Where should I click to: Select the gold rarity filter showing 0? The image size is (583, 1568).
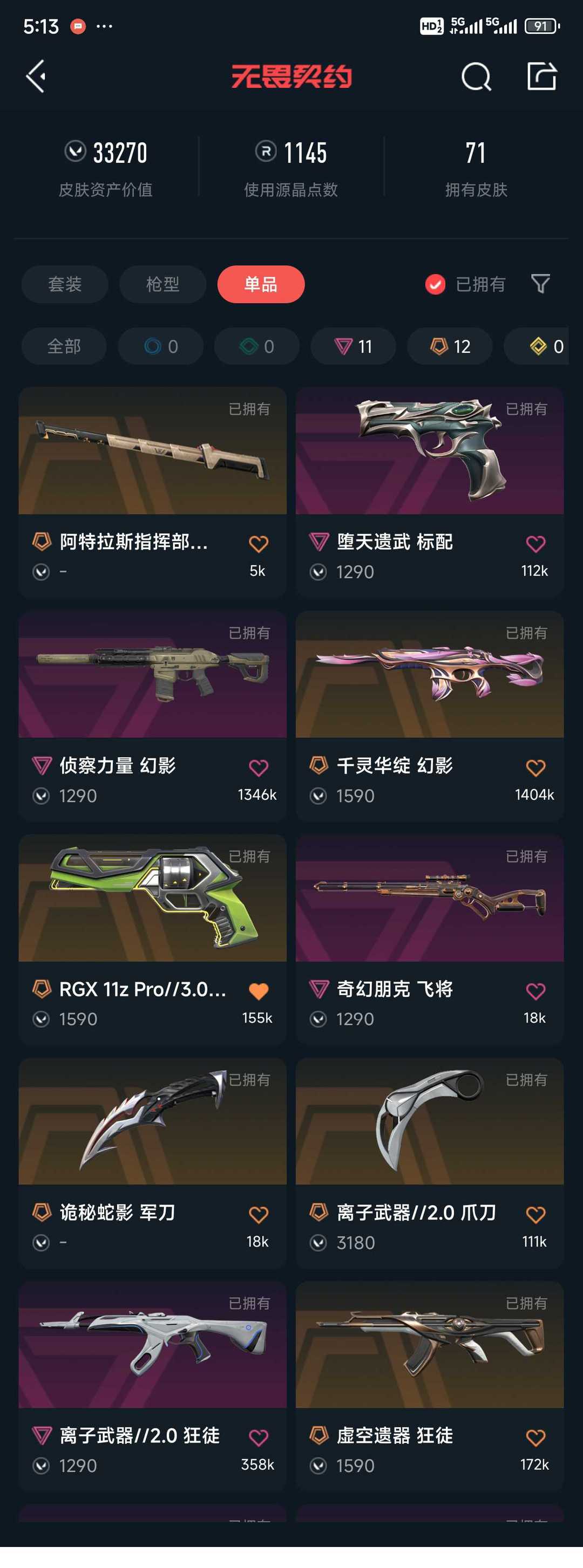tap(545, 346)
